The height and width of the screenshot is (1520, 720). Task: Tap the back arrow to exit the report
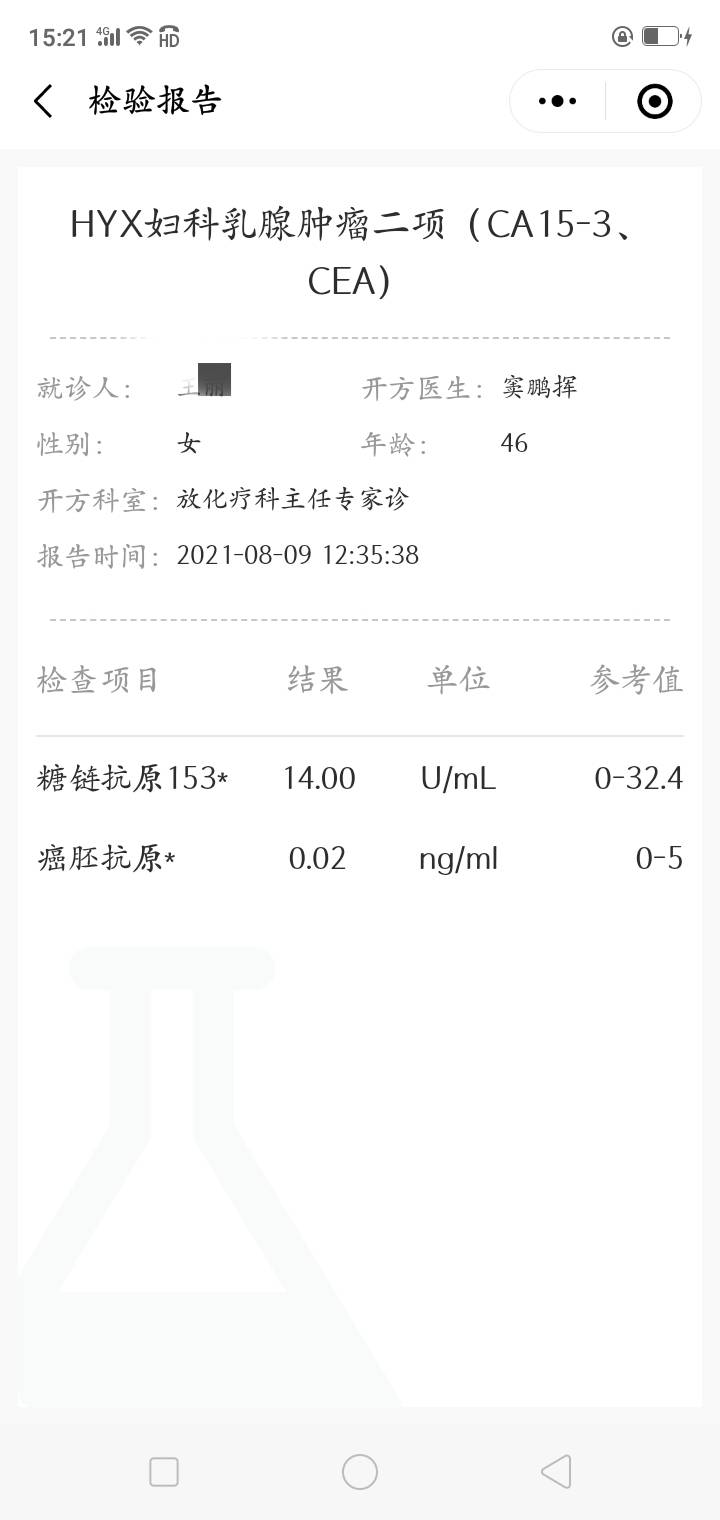(42, 101)
